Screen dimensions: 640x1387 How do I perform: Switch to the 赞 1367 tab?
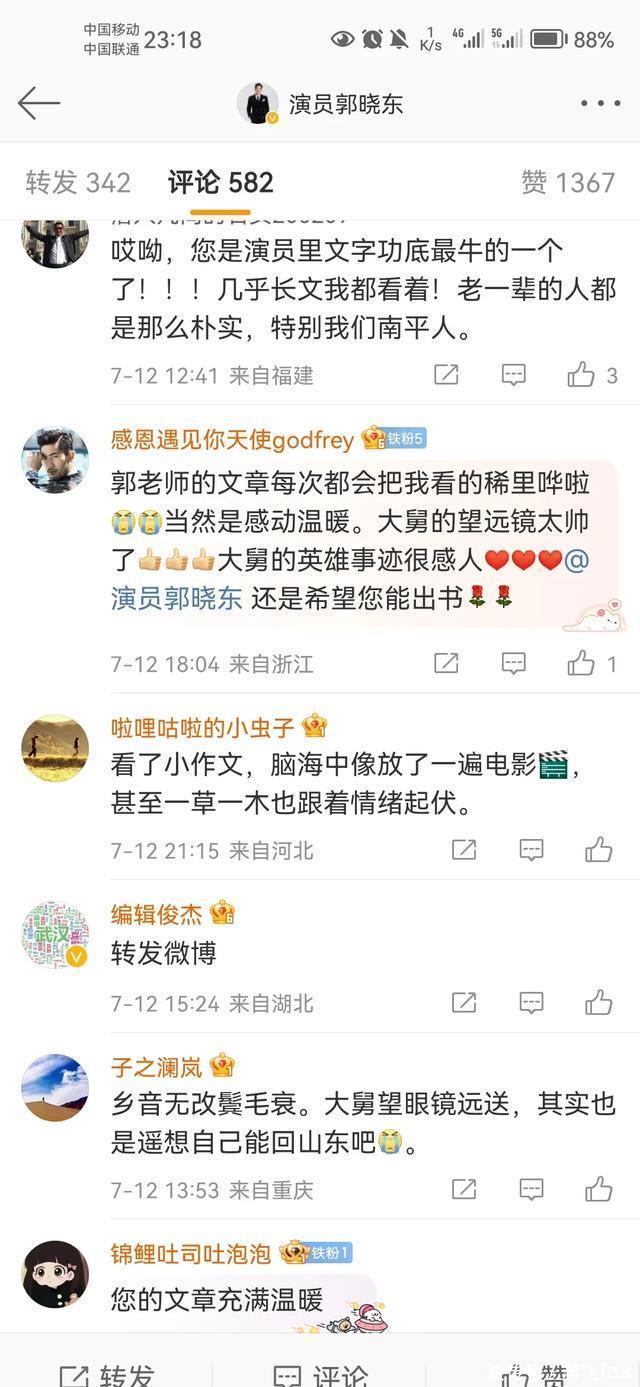point(567,182)
